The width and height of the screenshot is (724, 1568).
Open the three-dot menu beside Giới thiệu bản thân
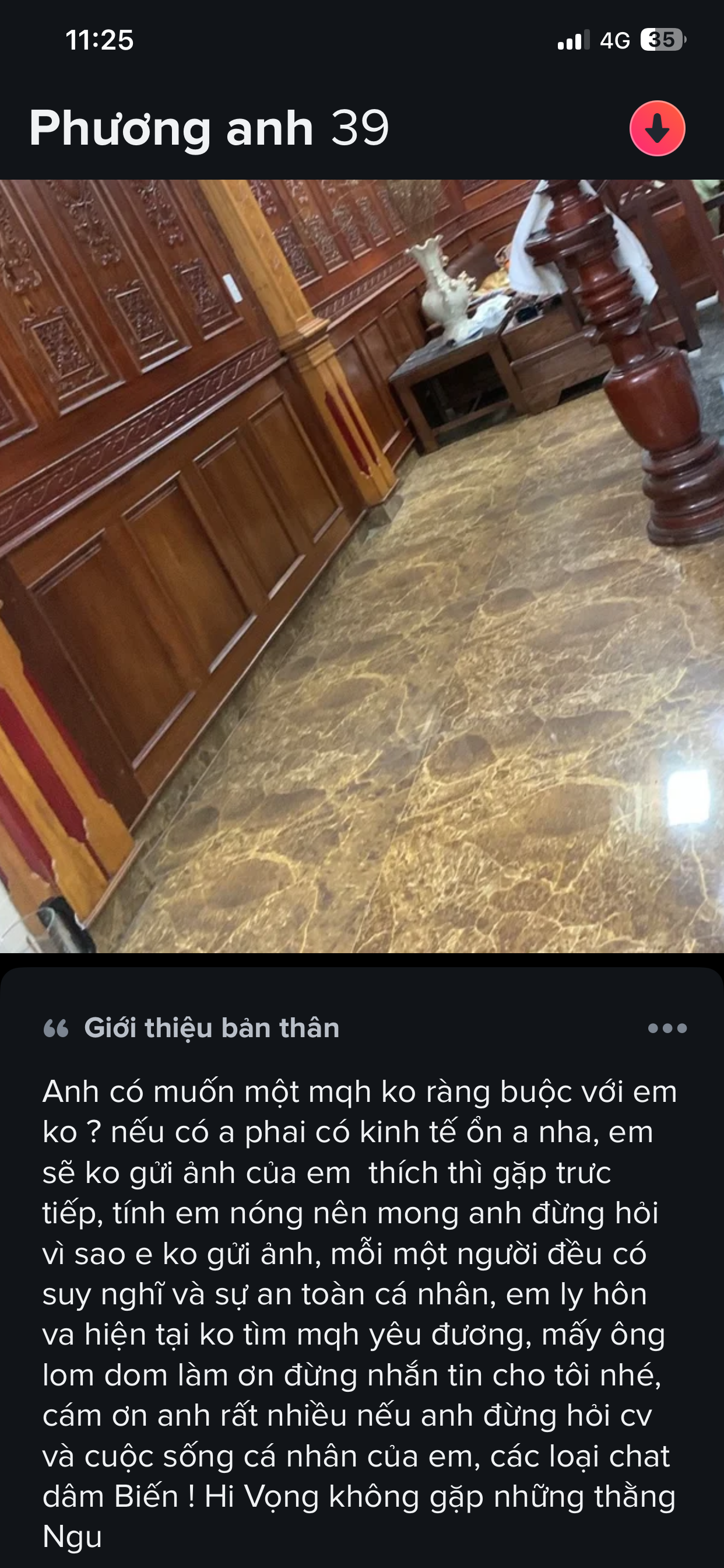pyautogui.click(x=667, y=1028)
